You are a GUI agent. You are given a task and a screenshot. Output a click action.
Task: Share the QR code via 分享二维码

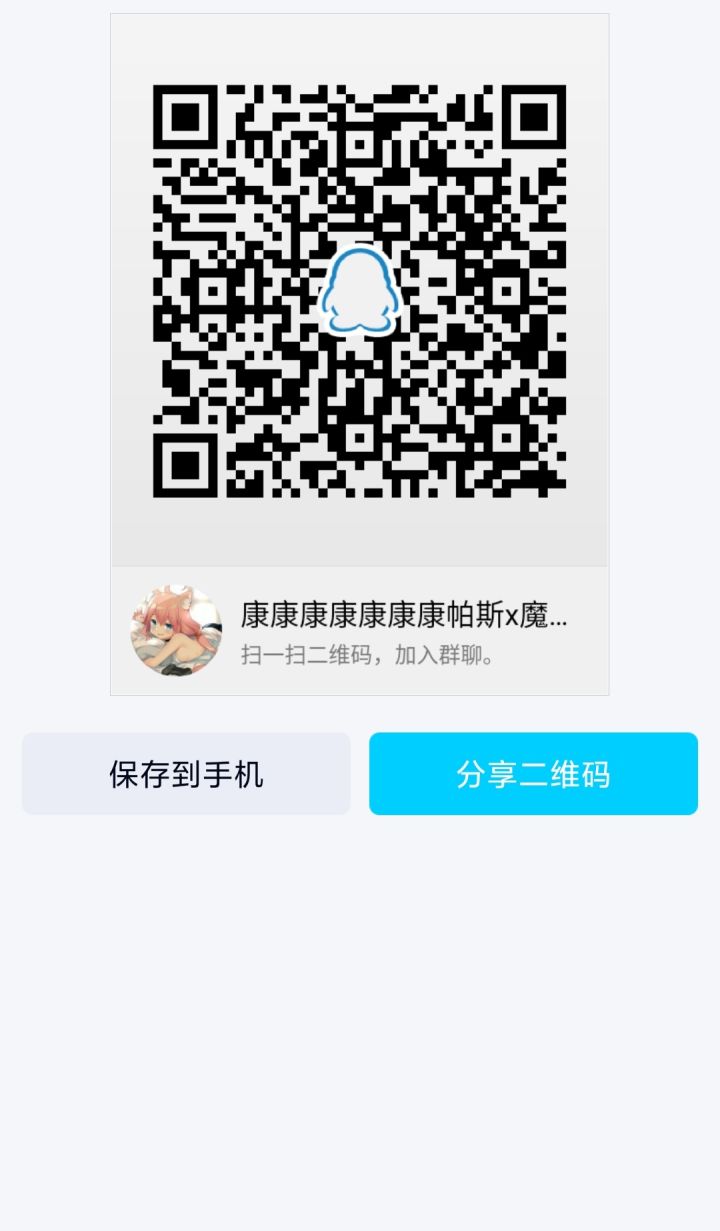point(533,774)
